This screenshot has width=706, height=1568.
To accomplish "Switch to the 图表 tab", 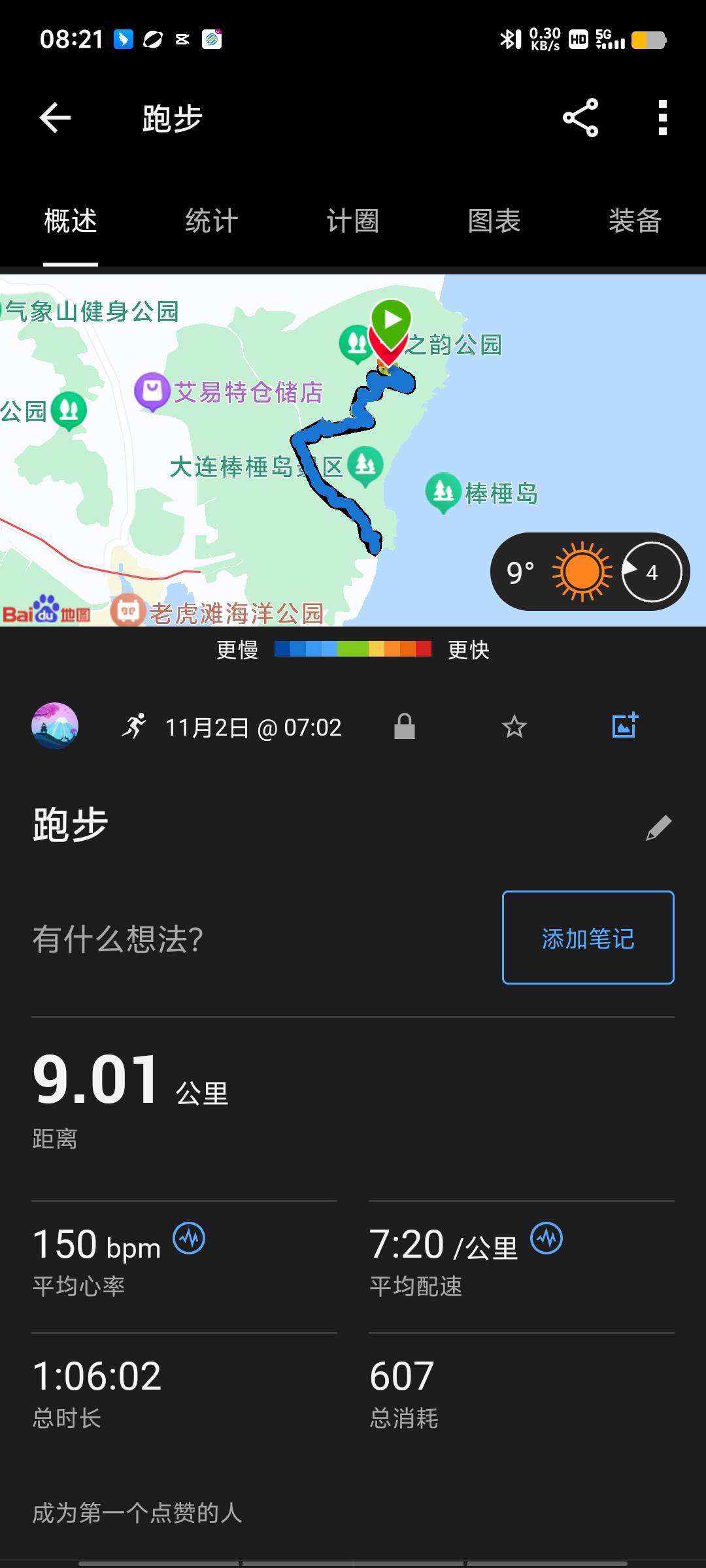I will point(494,221).
